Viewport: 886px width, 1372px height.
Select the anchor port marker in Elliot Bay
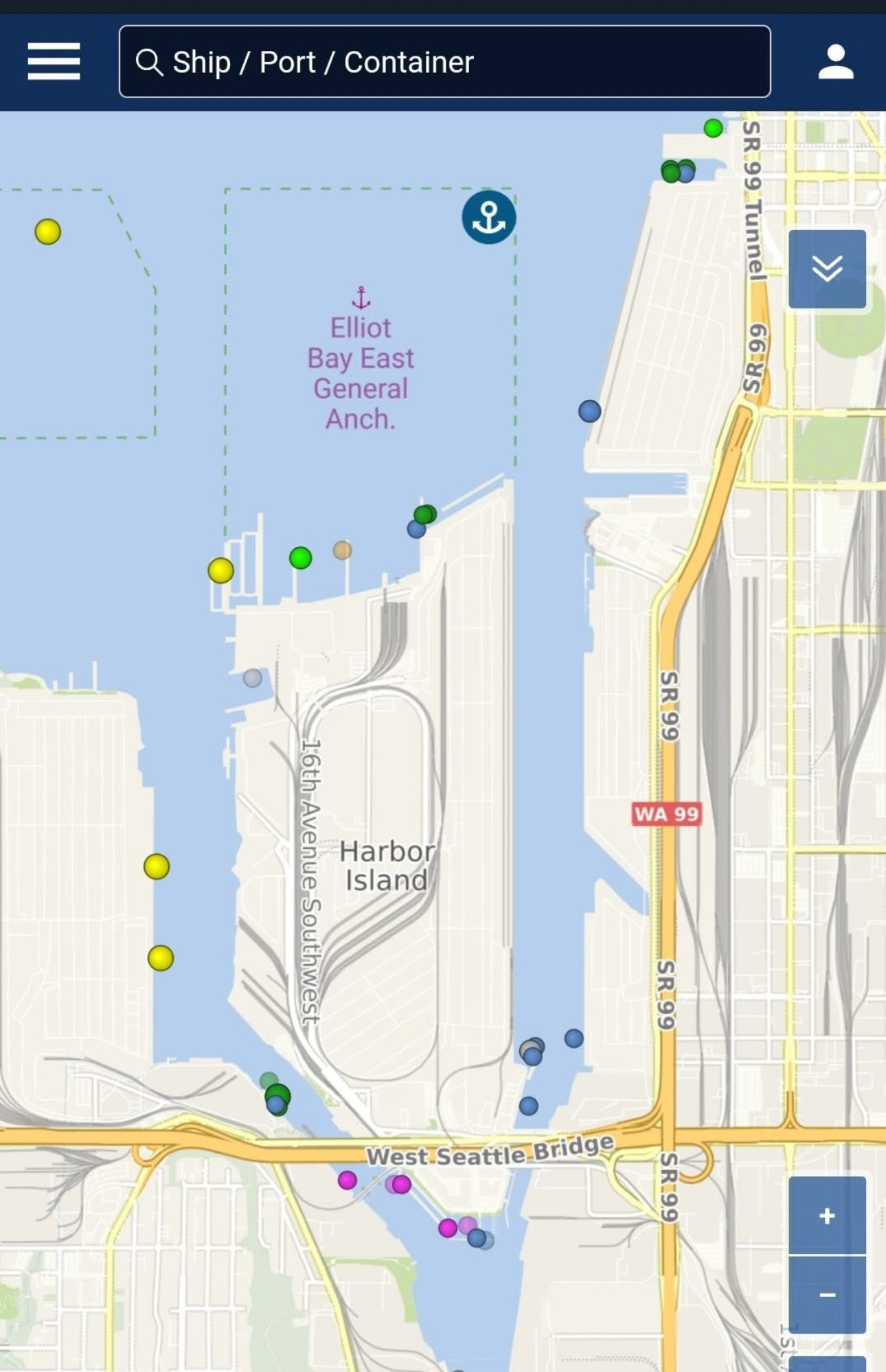pyautogui.click(x=488, y=217)
